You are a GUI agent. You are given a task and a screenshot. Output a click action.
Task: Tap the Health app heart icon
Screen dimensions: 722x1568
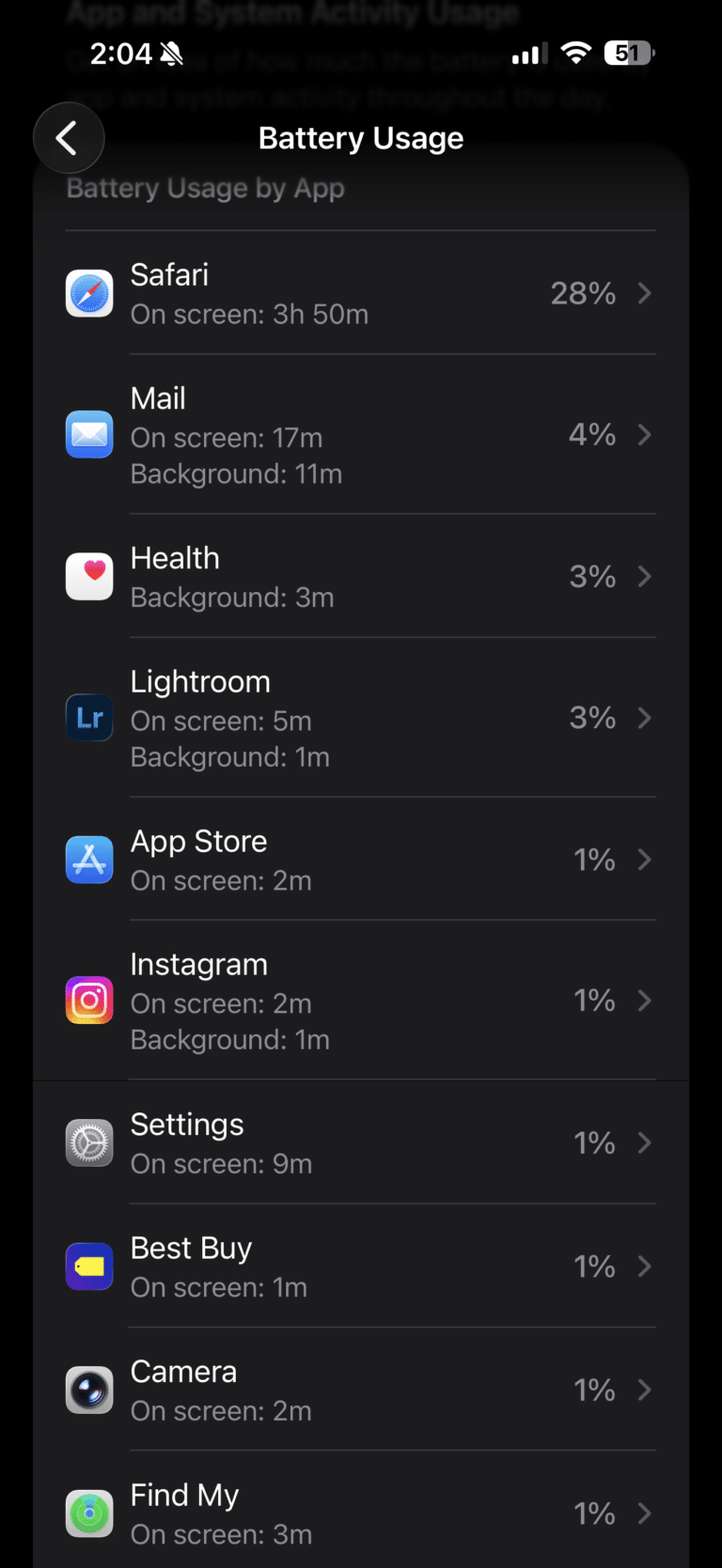tap(89, 576)
